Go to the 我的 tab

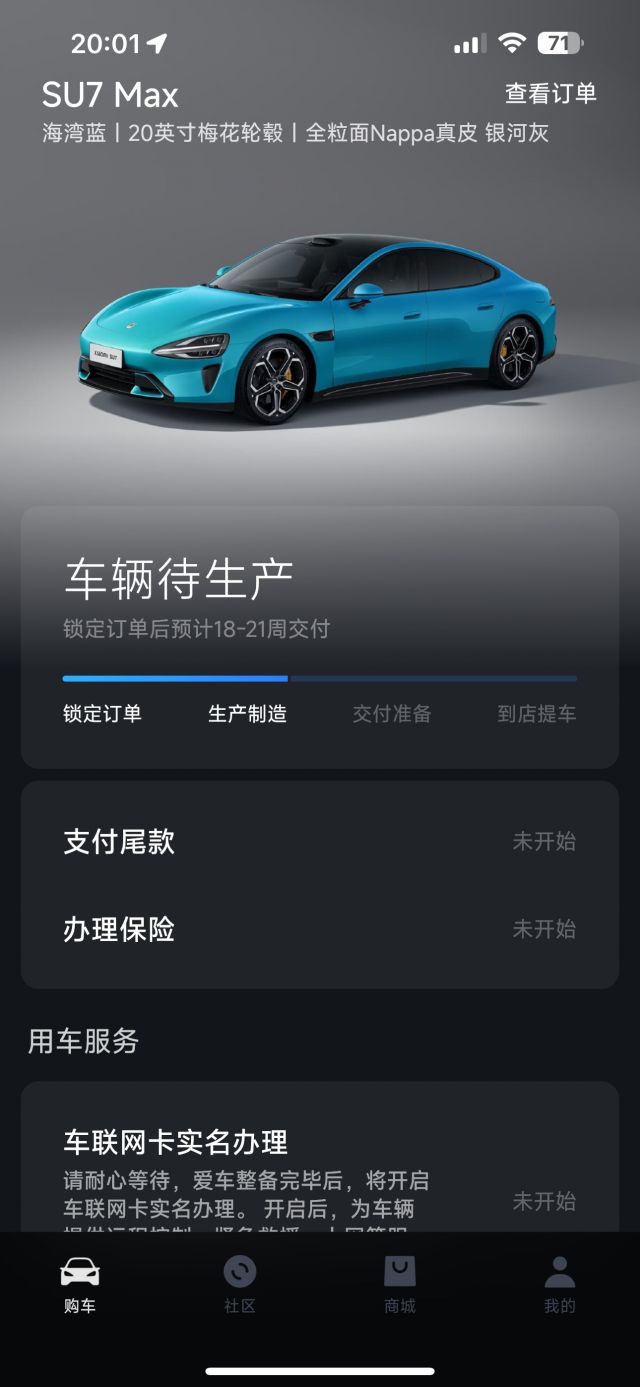559,1284
